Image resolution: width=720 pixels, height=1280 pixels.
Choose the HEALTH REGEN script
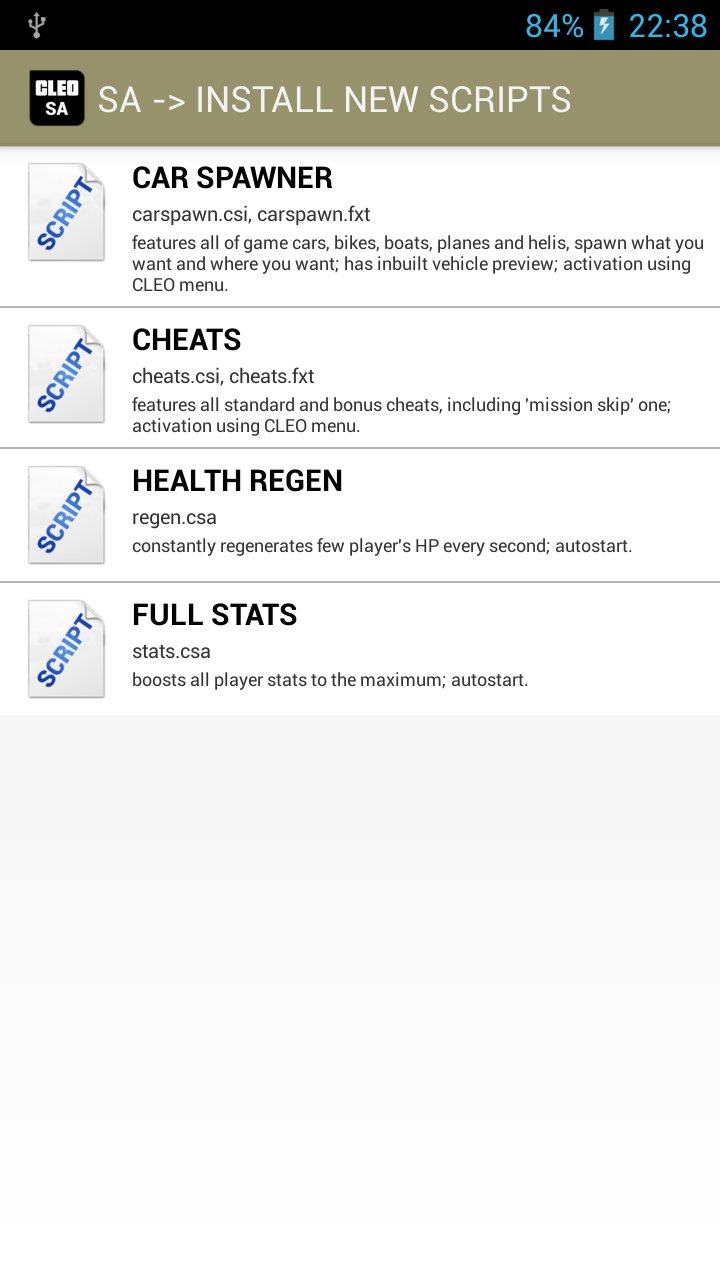360,515
